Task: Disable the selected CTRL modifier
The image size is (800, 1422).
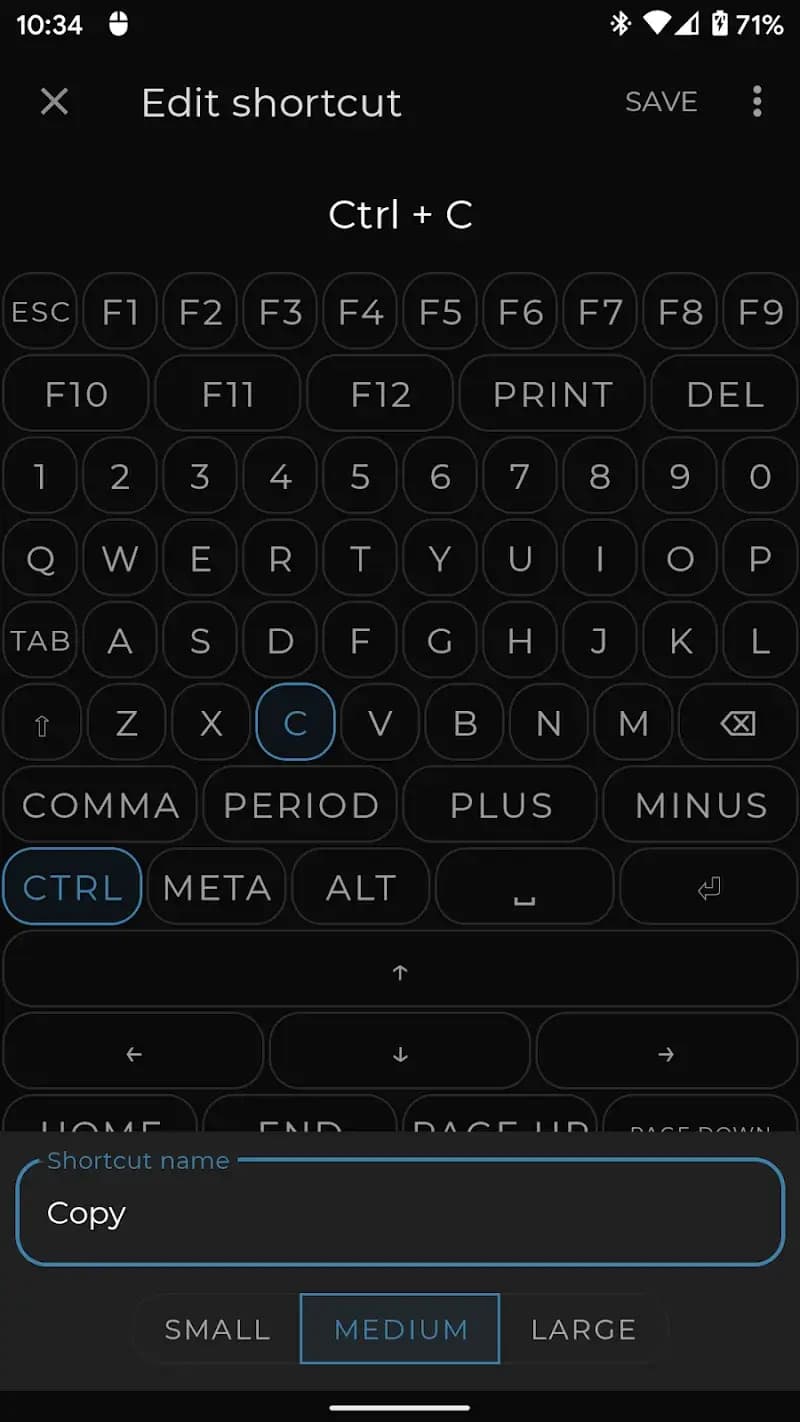Action: [x=71, y=886]
